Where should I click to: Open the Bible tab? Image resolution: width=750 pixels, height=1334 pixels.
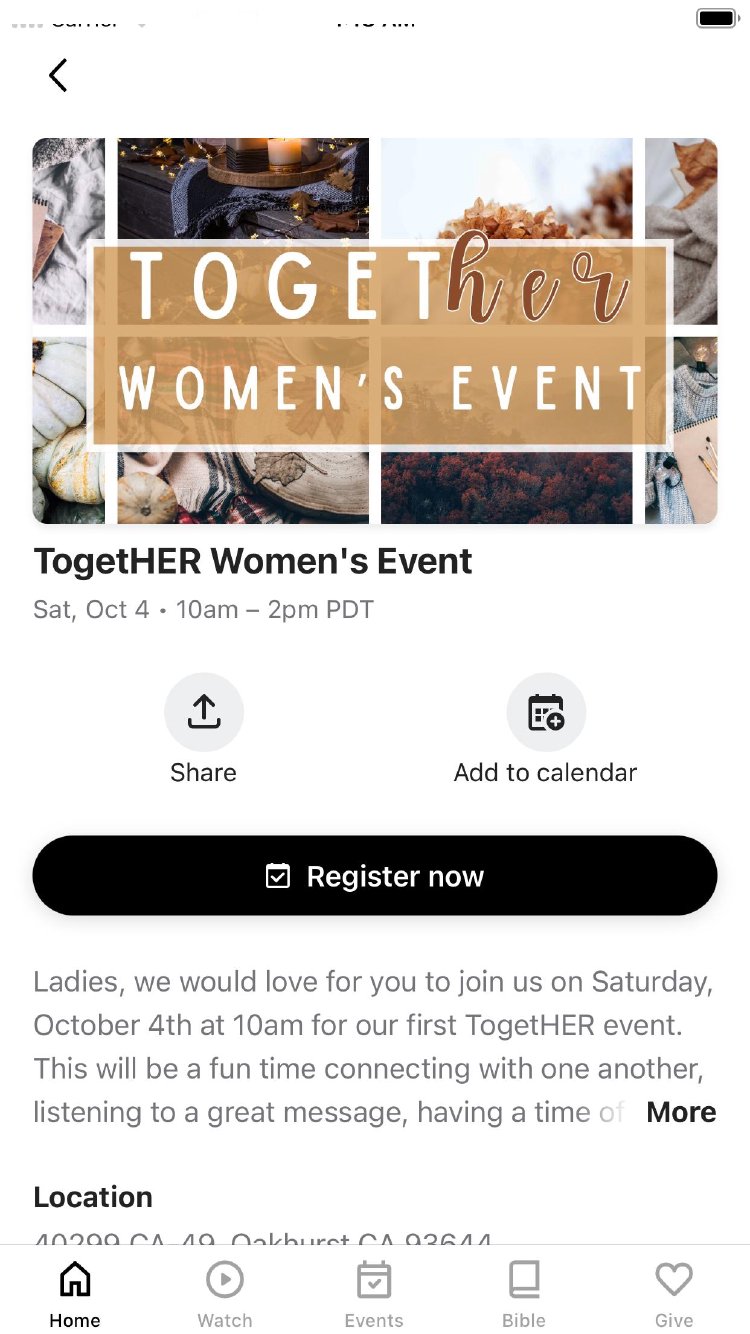(524, 1294)
